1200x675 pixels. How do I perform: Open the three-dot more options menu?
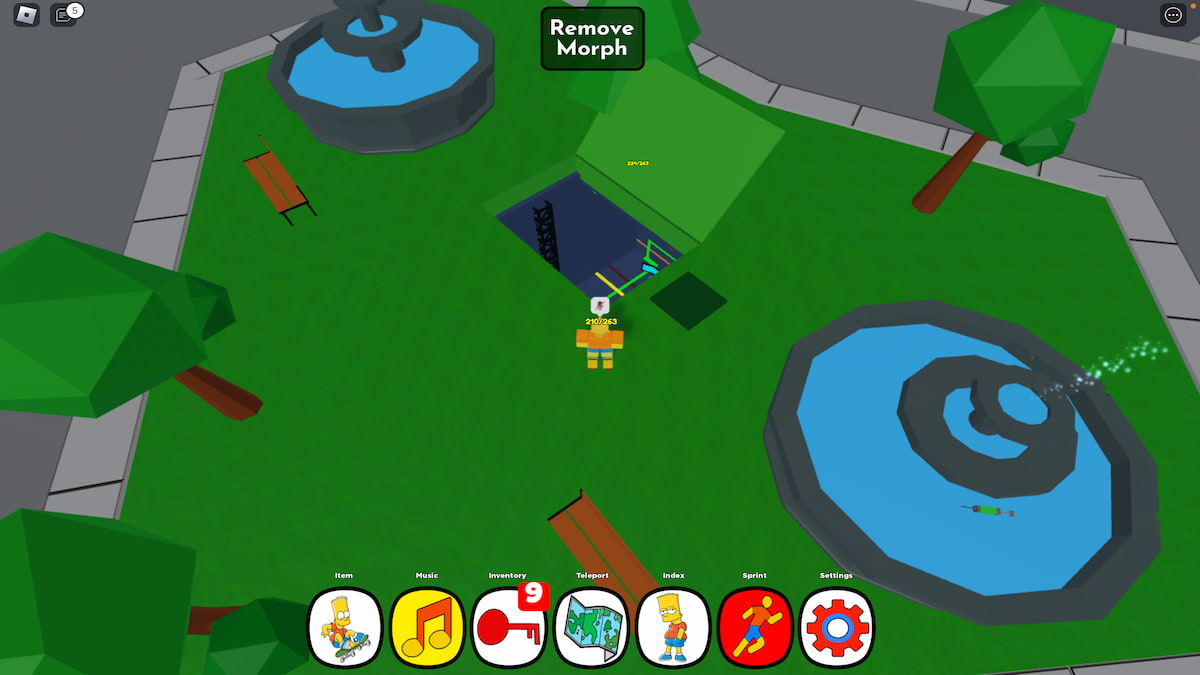tap(1173, 15)
